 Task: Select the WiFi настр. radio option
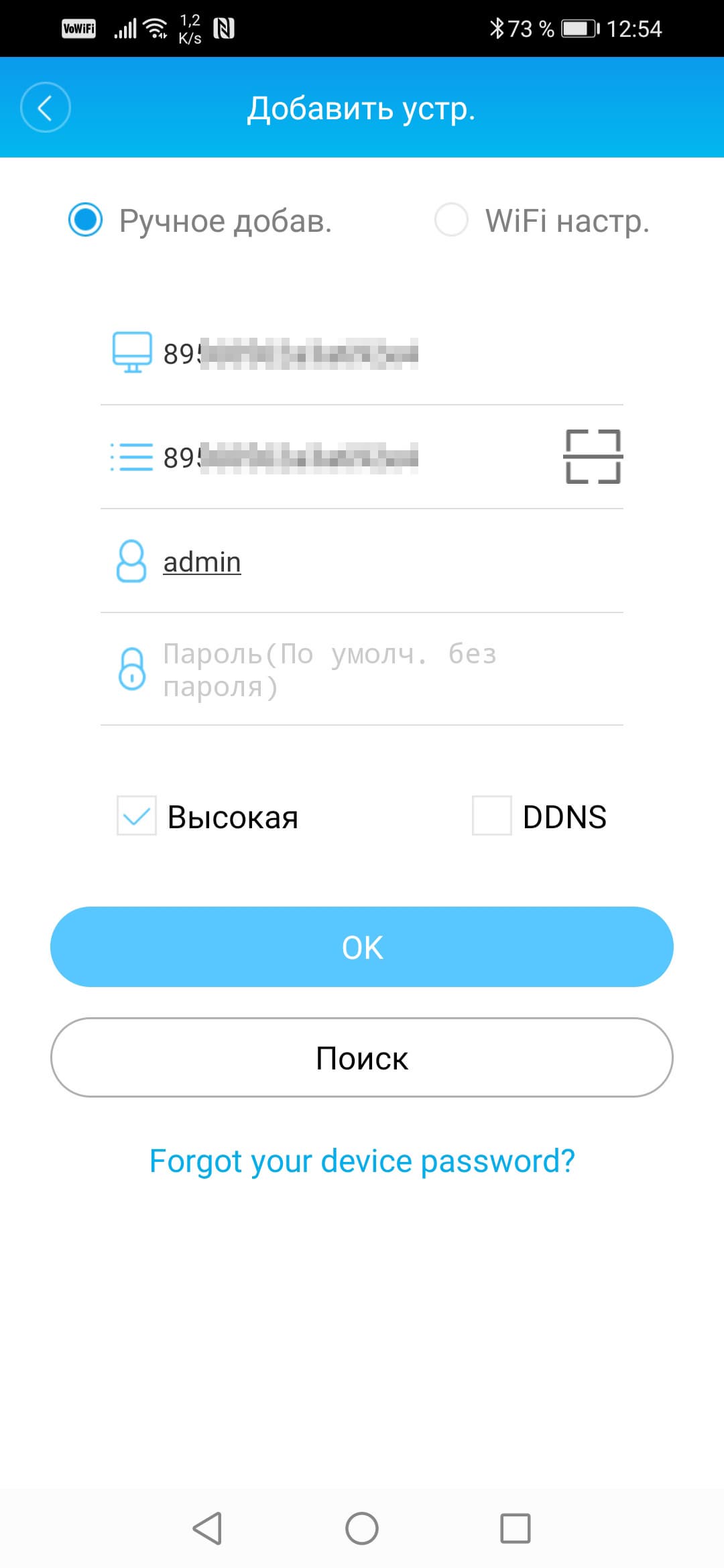click(x=451, y=220)
